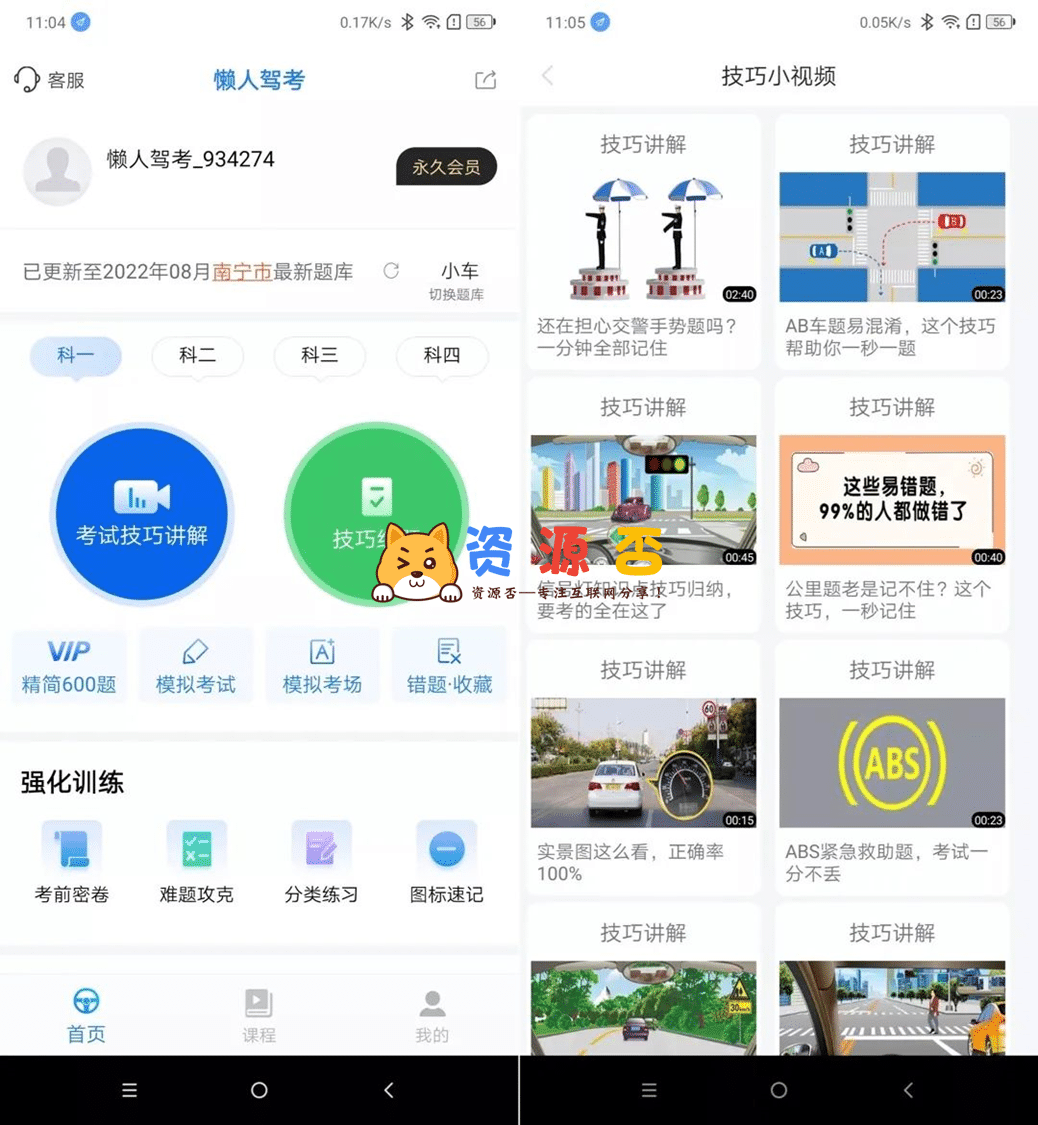Image resolution: width=1038 pixels, height=1125 pixels.
Task: Start 模拟考试 mock exam
Action: click(x=196, y=667)
